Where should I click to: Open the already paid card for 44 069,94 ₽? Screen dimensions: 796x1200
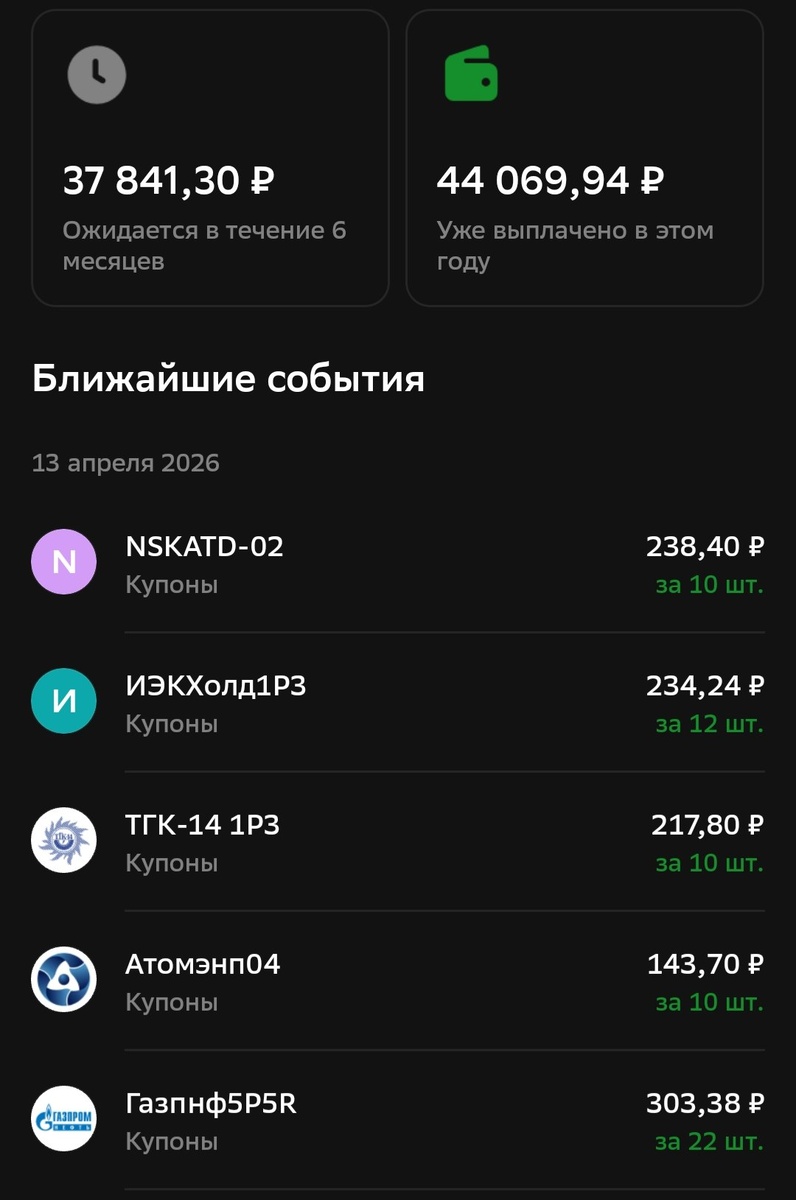click(x=584, y=158)
